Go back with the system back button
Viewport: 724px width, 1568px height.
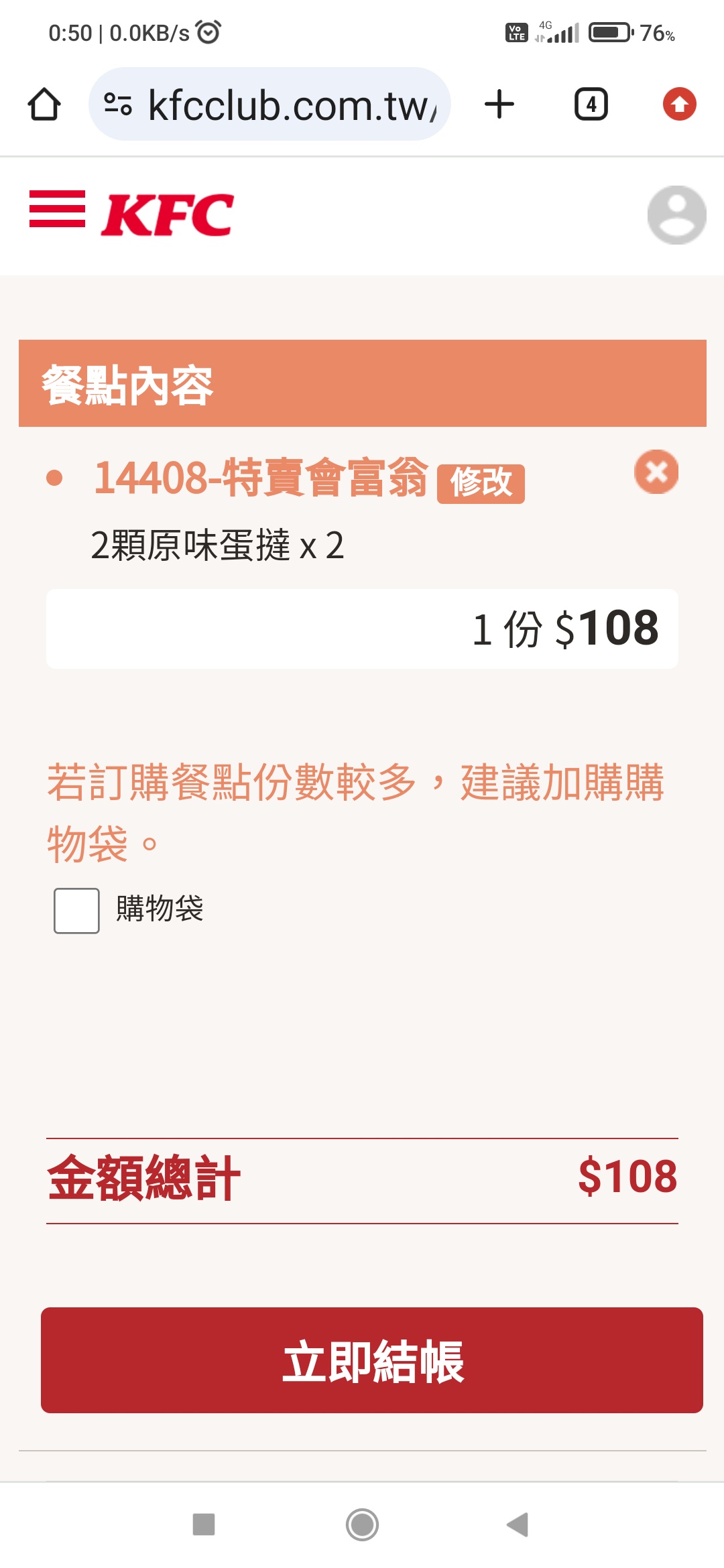click(x=518, y=1524)
